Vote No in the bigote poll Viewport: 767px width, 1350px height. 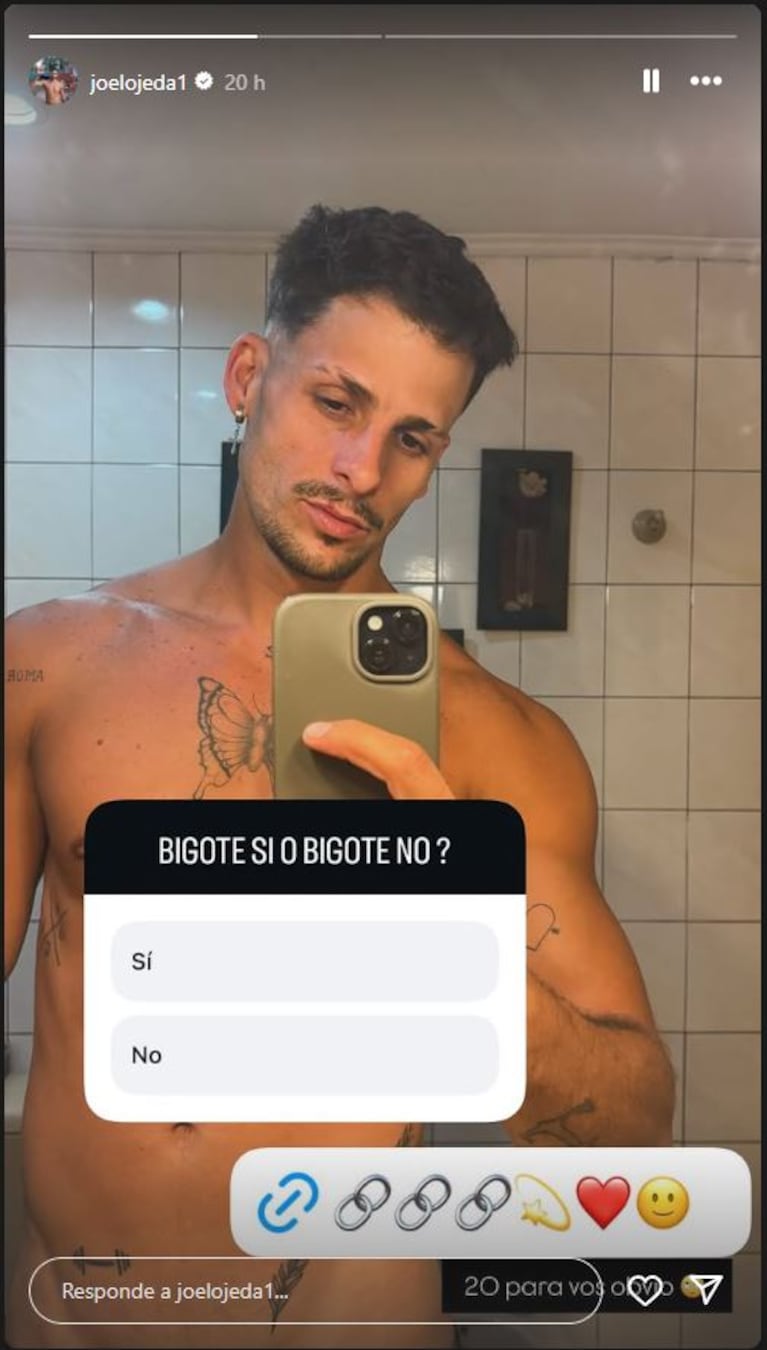pos(304,1055)
